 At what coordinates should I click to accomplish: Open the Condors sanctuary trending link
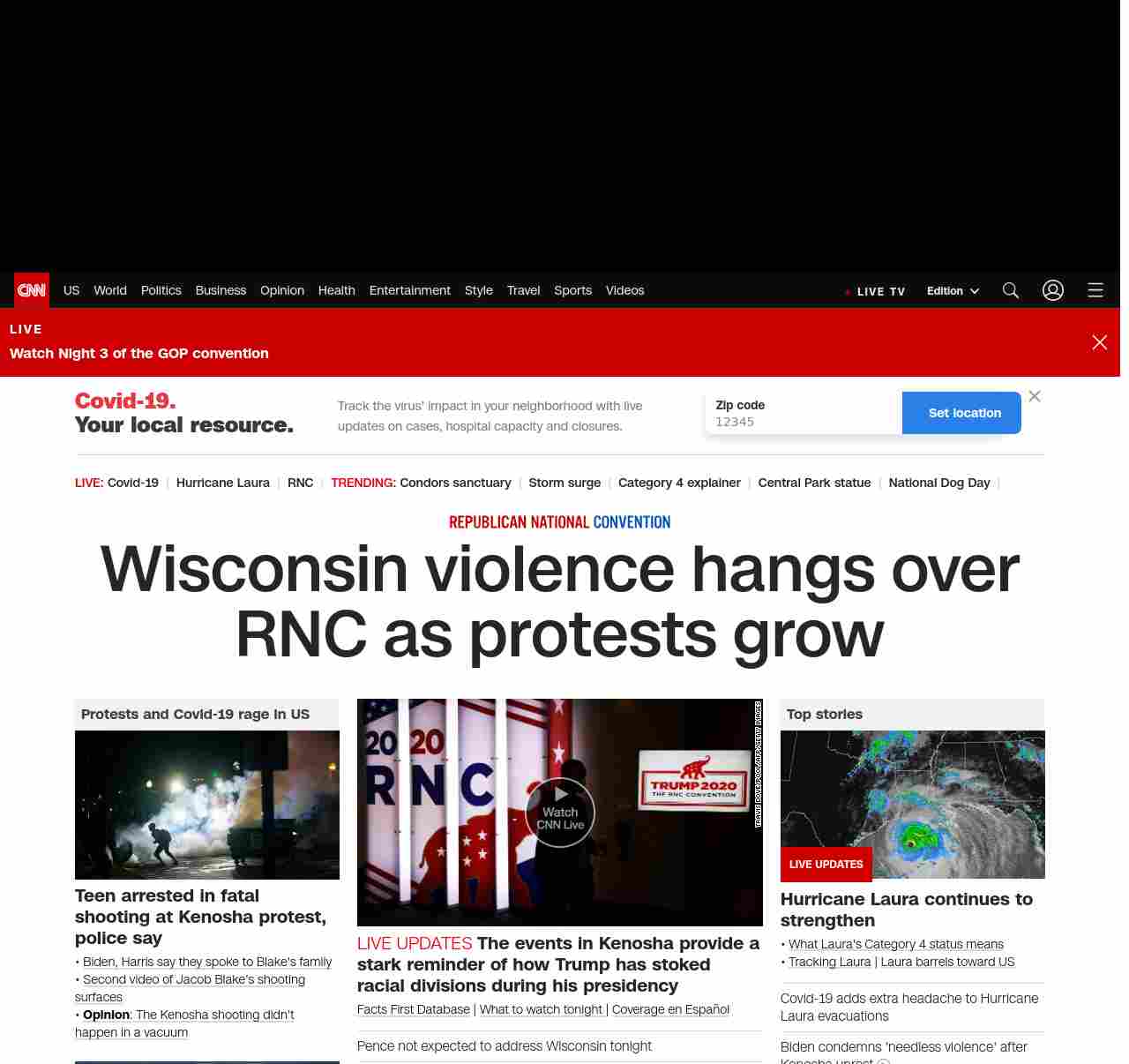[455, 483]
